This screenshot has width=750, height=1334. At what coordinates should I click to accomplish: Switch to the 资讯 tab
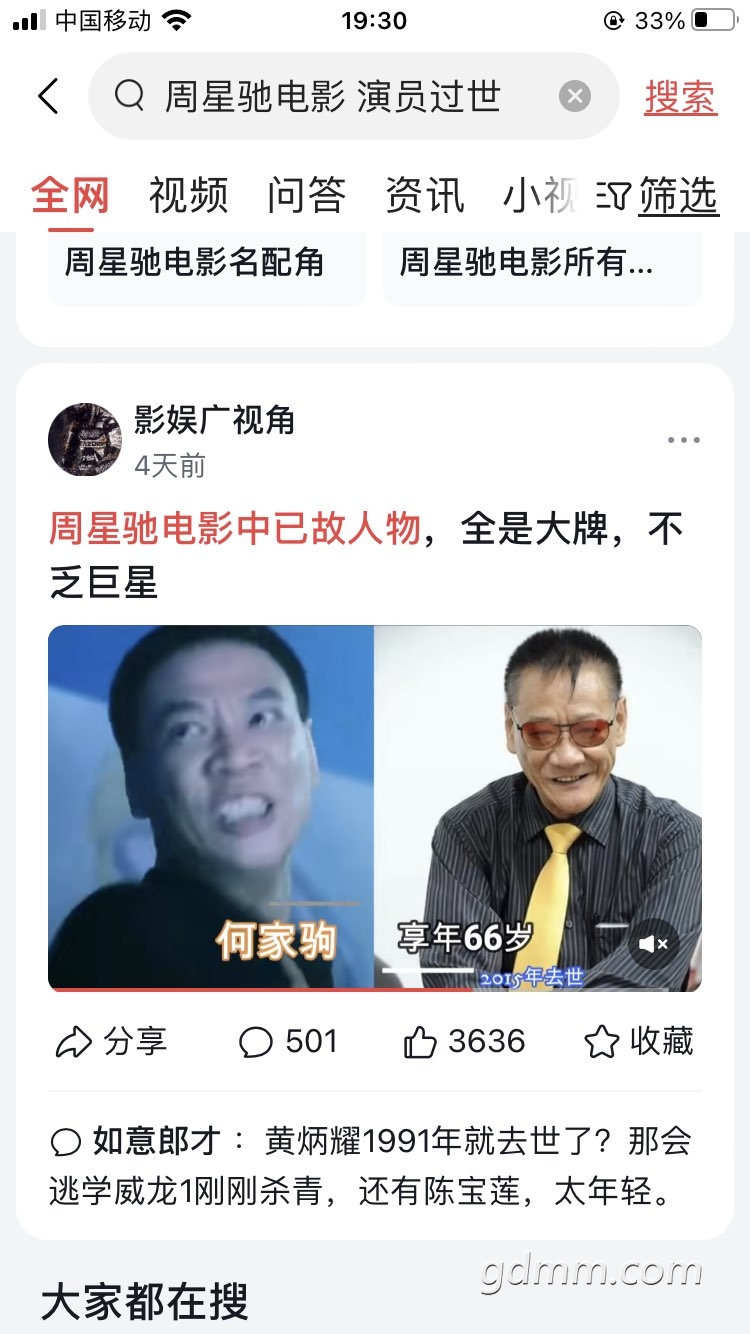point(425,195)
